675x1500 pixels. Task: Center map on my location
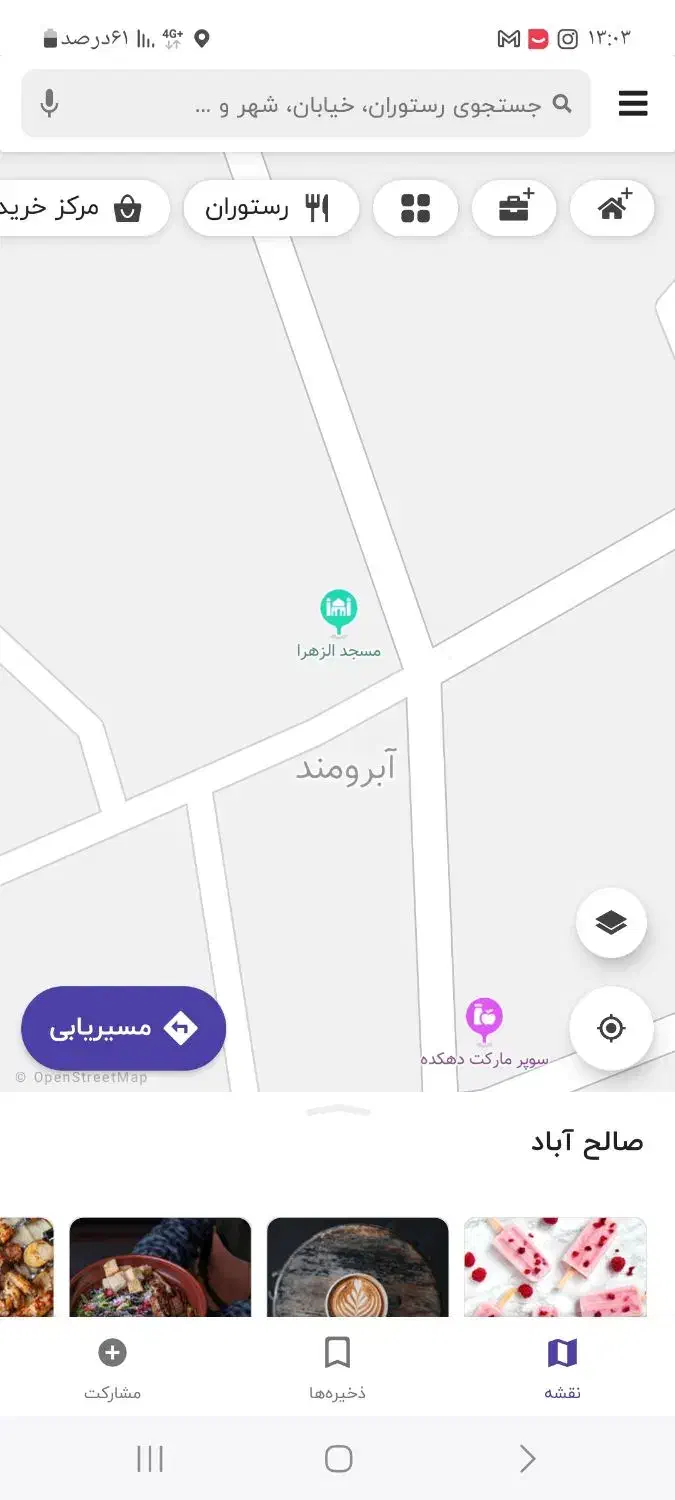point(611,1028)
